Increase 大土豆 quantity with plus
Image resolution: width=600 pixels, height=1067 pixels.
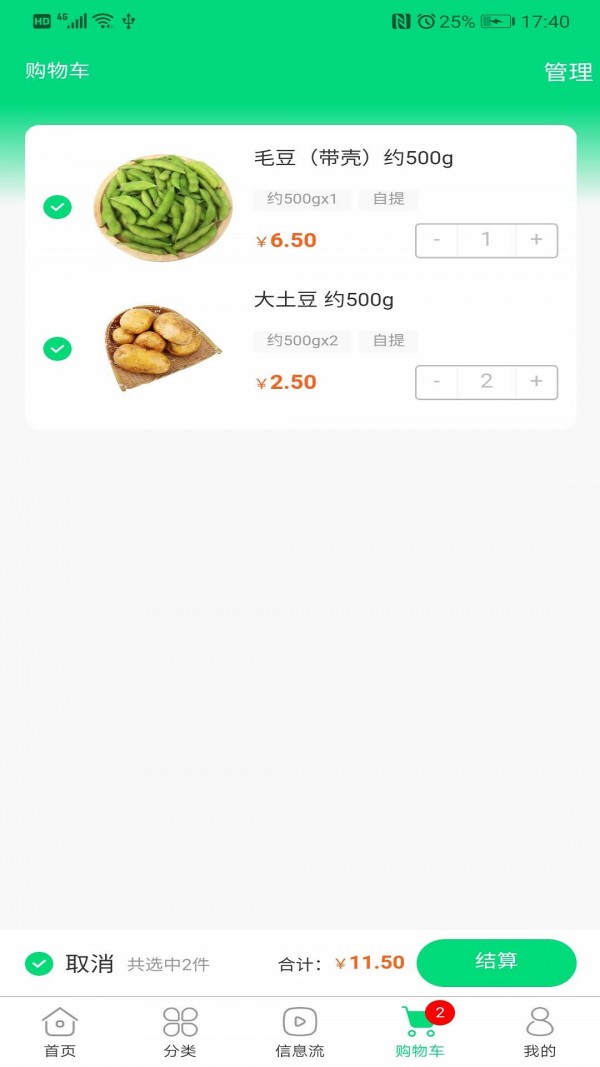[x=536, y=382]
